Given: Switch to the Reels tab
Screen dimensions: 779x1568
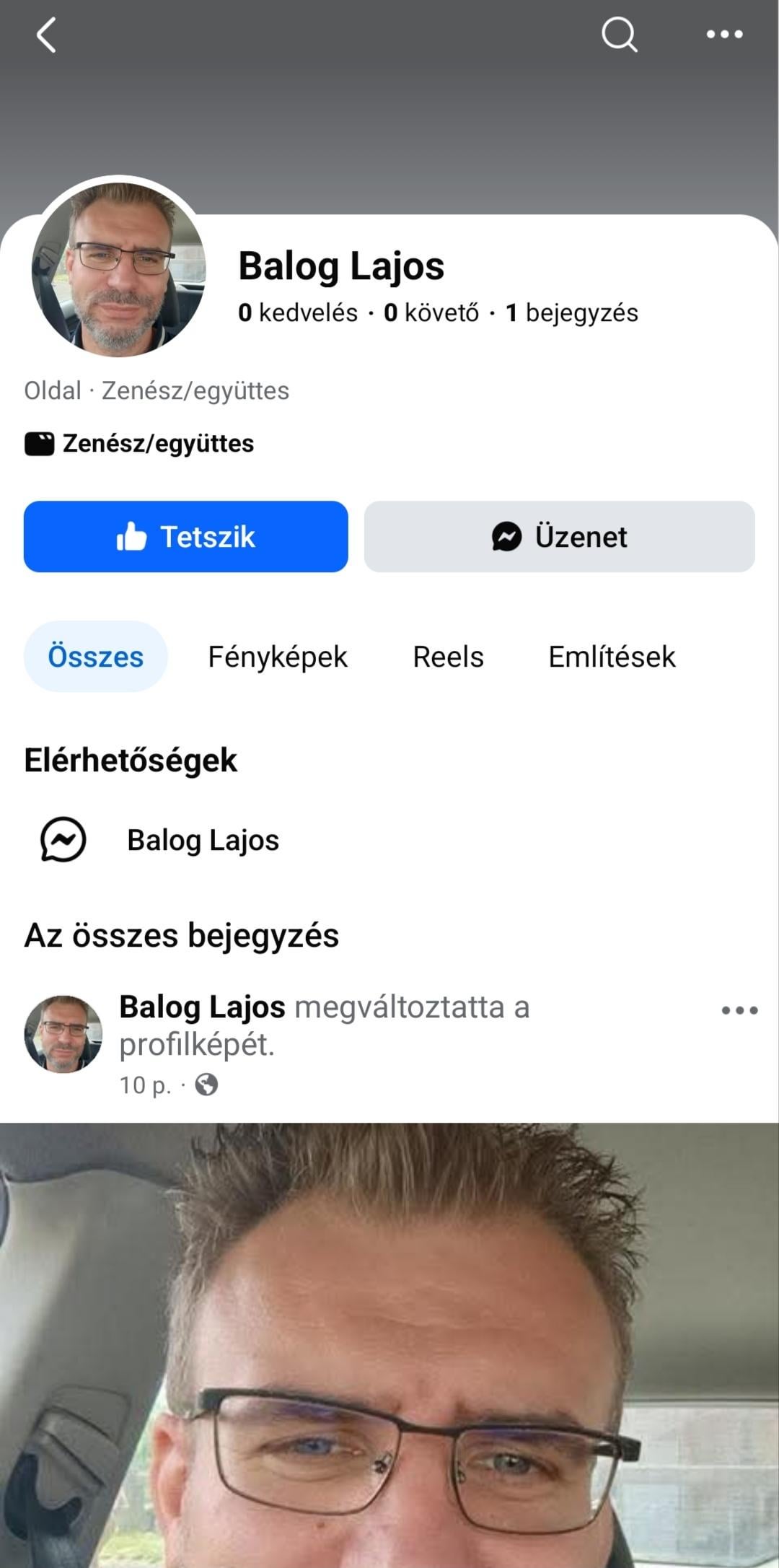Looking at the screenshot, I should pyautogui.click(x=448, y=657).
